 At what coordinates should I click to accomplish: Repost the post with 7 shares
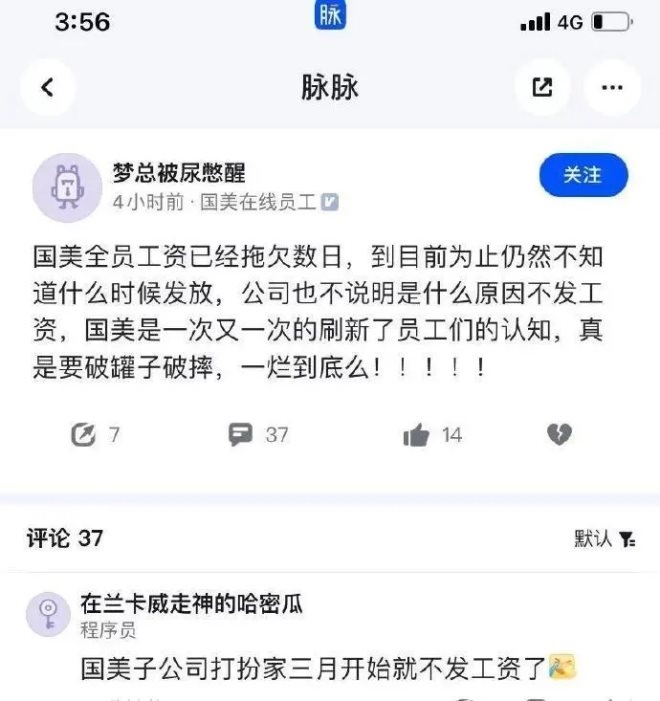(84, 434)
